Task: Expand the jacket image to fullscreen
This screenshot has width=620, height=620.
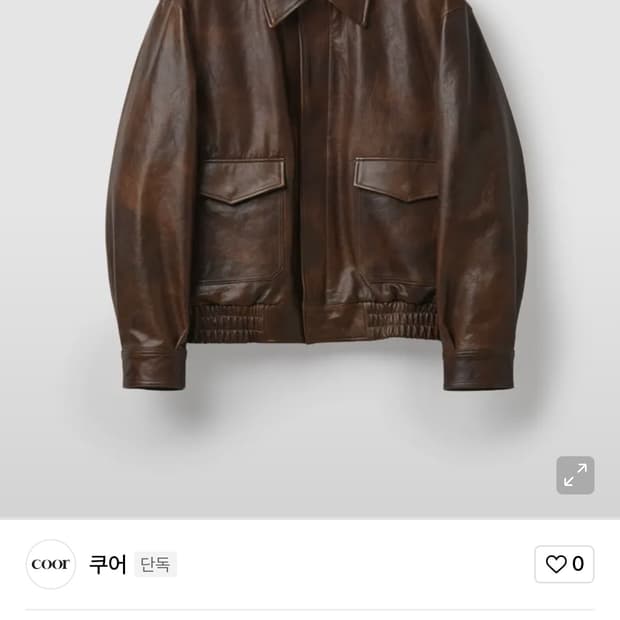Action: pos(575,475)
